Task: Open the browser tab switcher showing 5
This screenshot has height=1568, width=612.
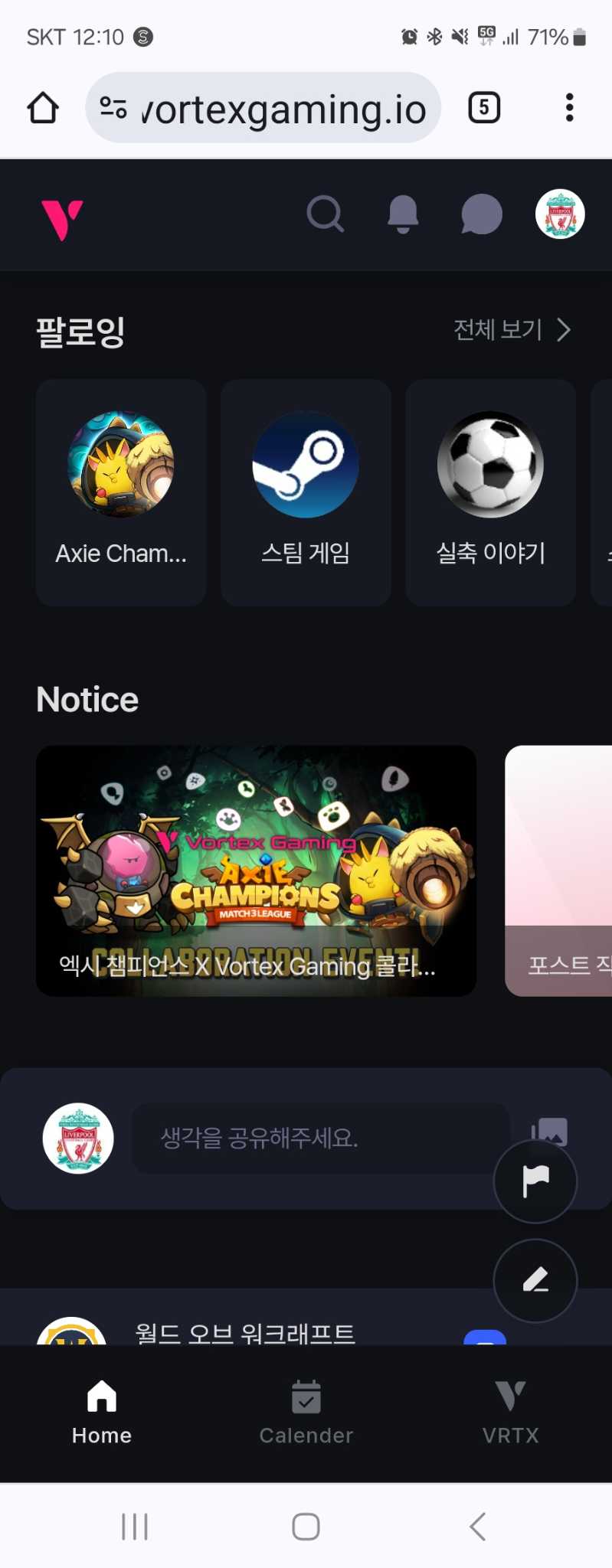Action: point(484,108)
